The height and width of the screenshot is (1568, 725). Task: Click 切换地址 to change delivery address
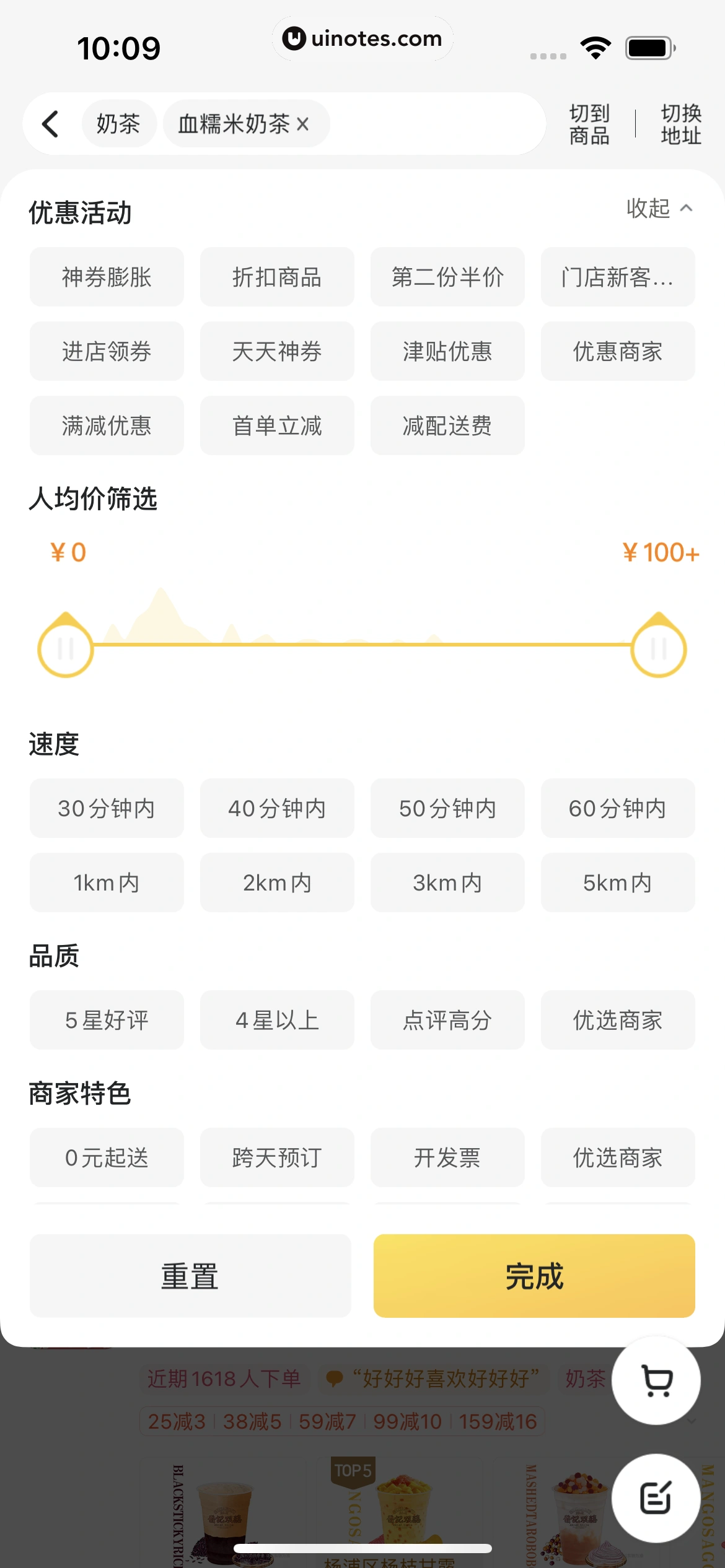(680, 123)
